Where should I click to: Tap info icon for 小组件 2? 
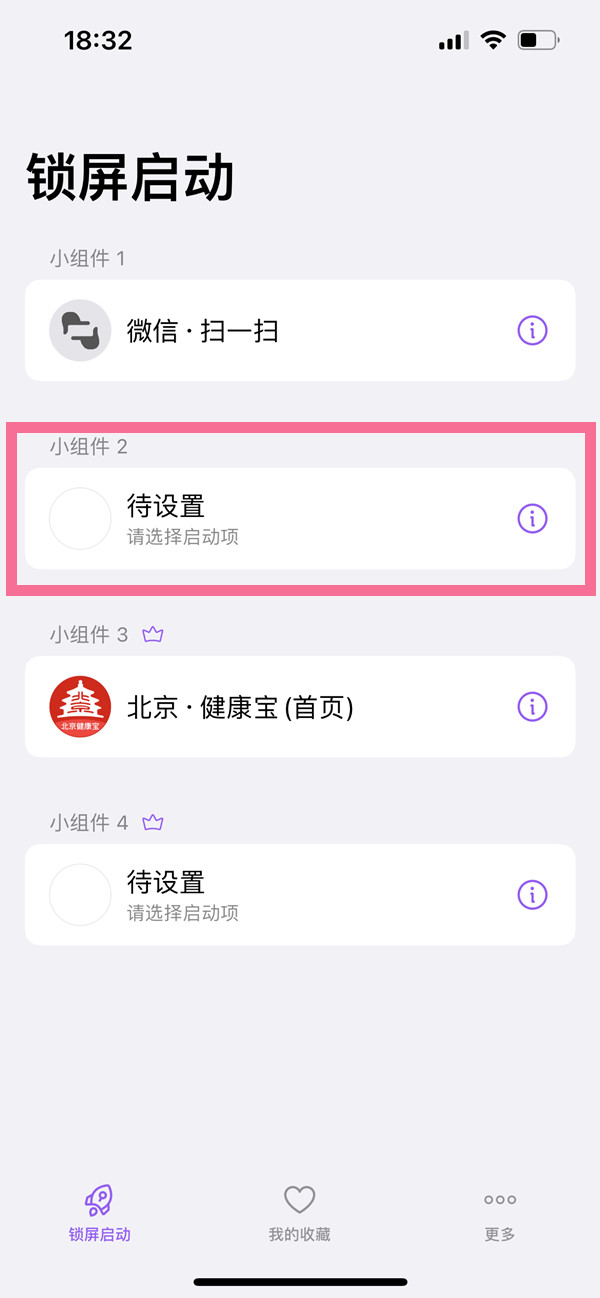(x=532, y=518)
